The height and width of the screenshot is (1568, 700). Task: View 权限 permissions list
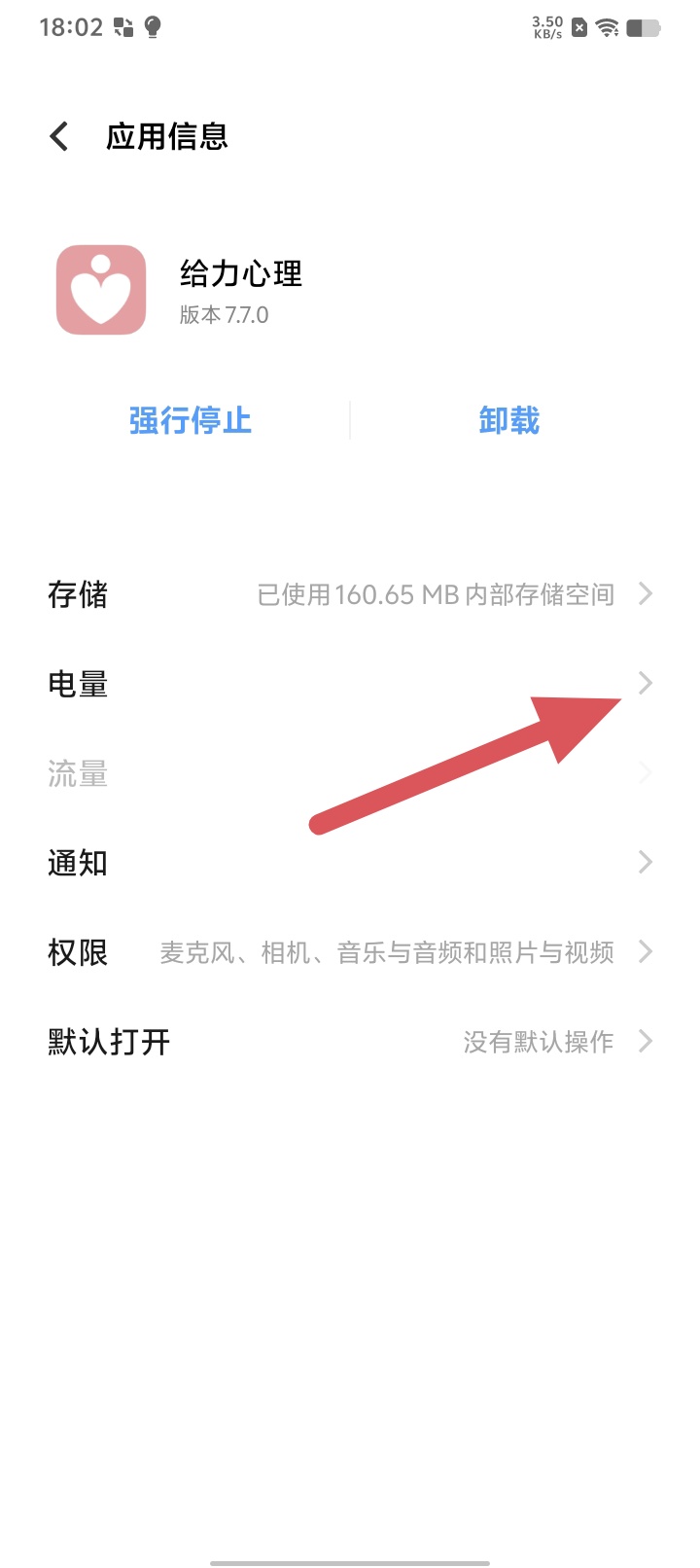point(350,952)
